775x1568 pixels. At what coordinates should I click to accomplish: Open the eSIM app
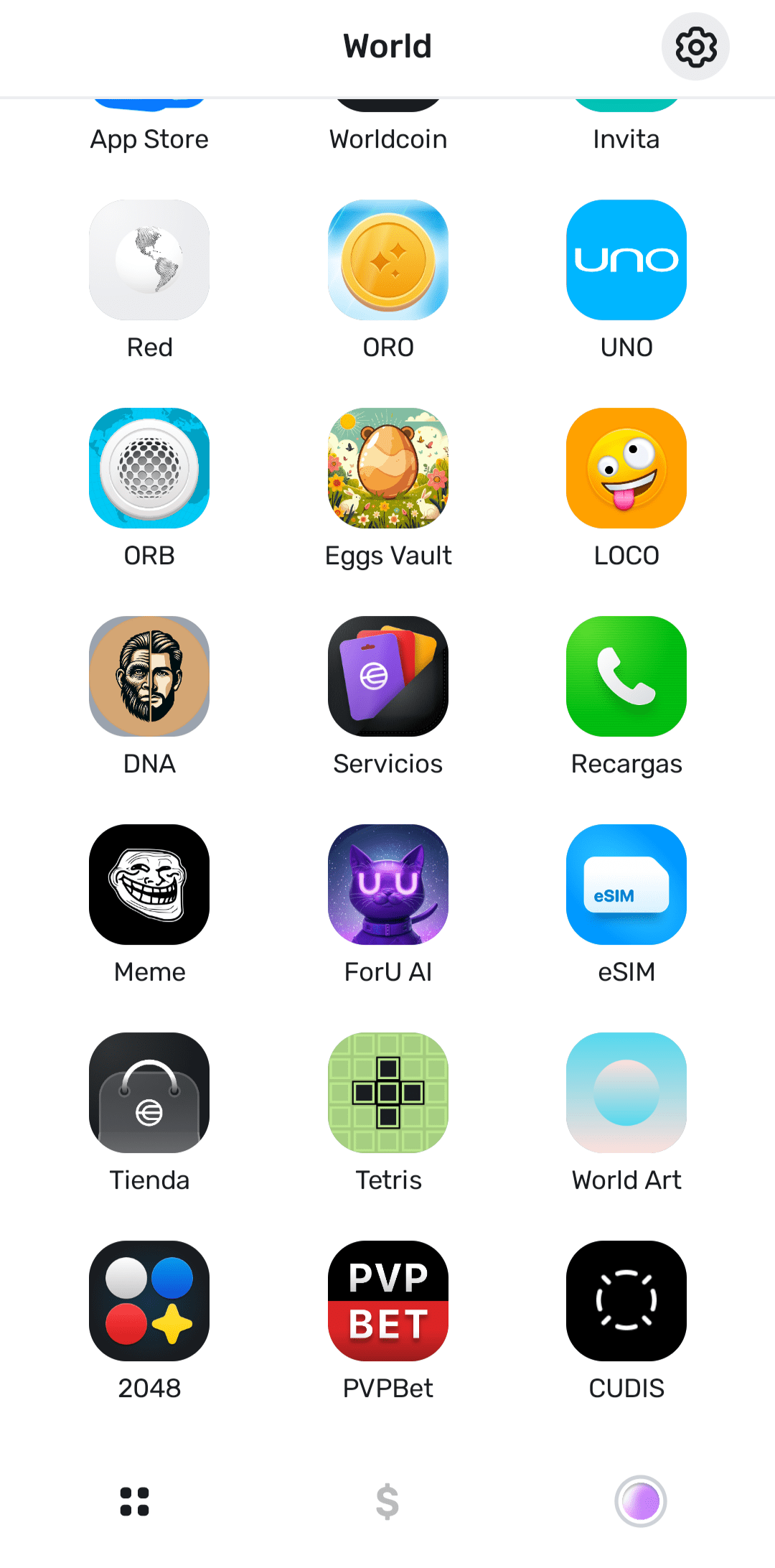point(626,885)
